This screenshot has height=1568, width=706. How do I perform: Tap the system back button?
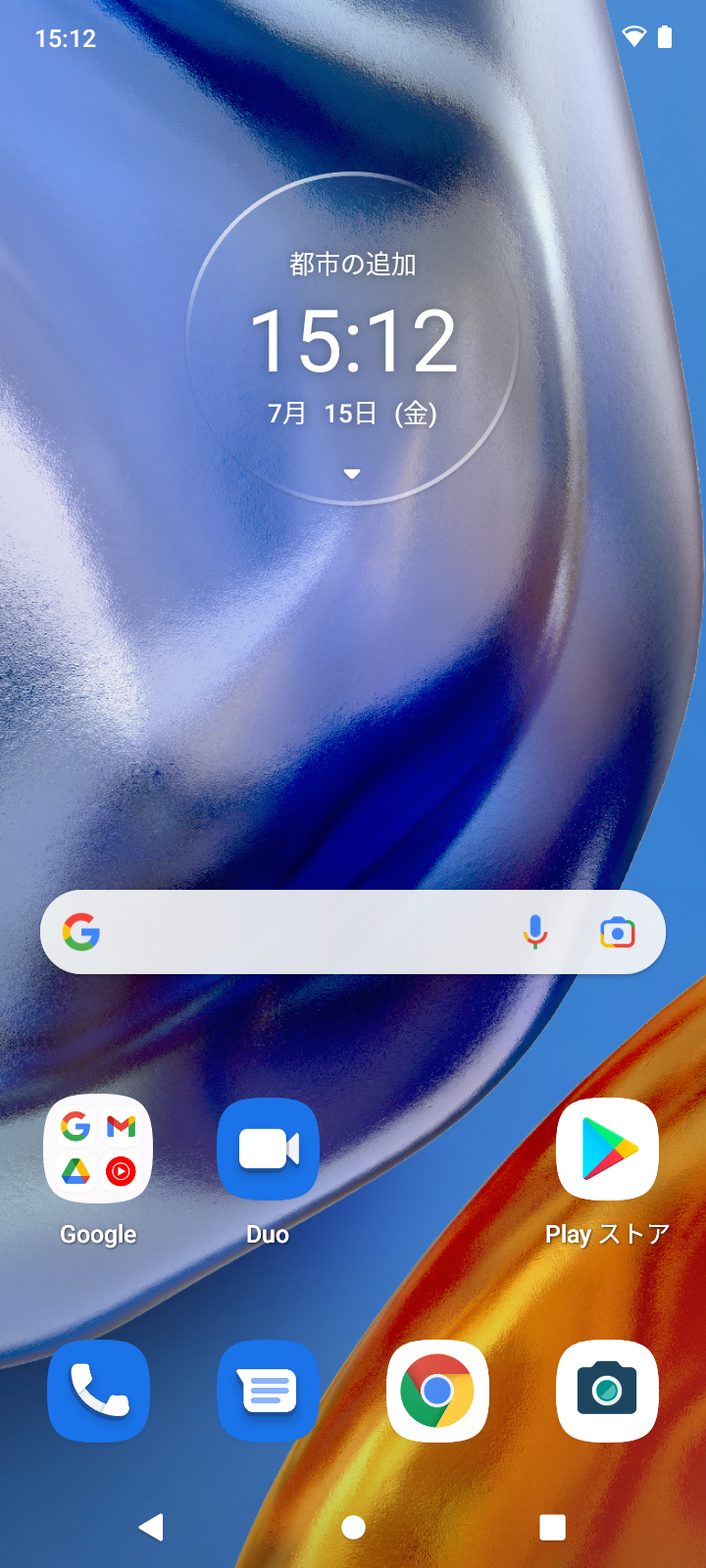(x=152, y=1527)
